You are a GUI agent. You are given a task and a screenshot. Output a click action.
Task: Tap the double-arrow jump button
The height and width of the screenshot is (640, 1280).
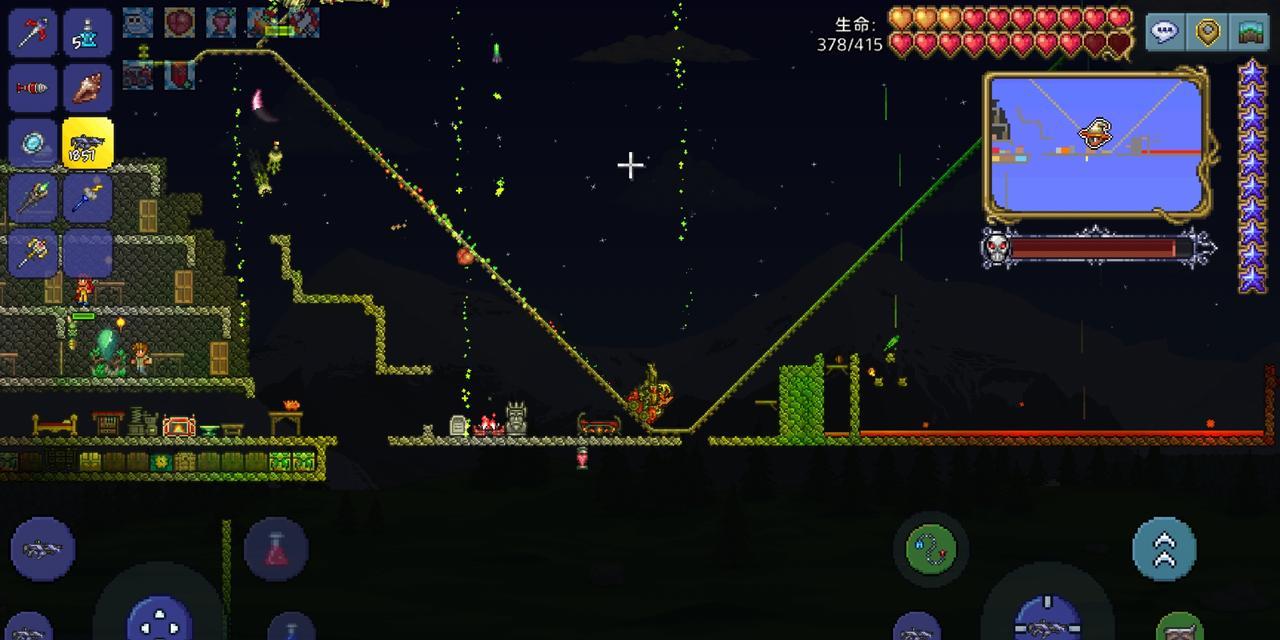(x=1164, y=549)
